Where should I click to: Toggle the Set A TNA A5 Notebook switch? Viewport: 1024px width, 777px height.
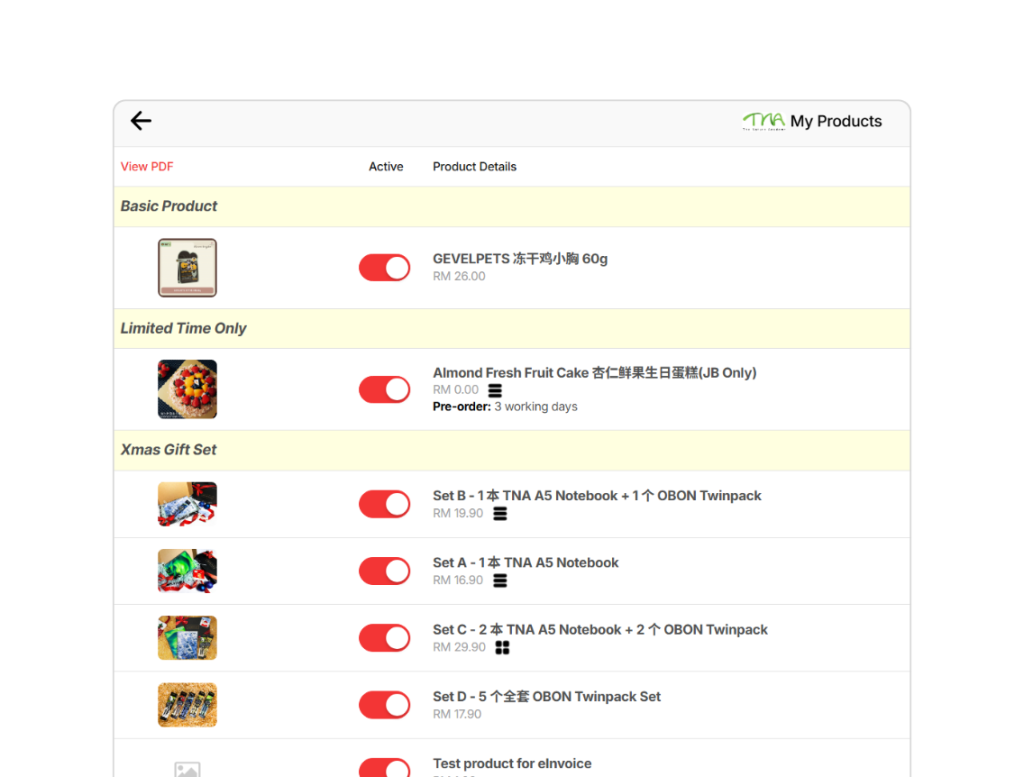coord(385,571)
